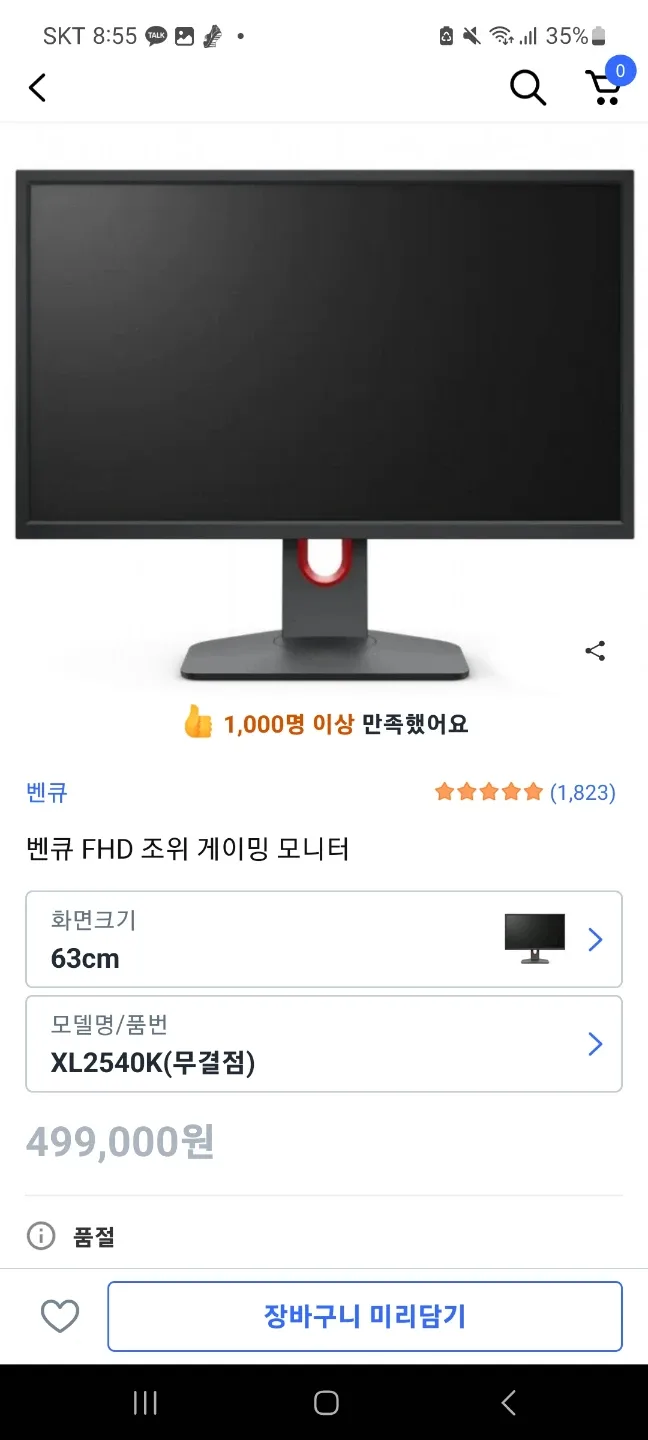The width and height of the screenshot is (648, 1440).
Task: Tap the 장바구니 미리담기 button
Action: (x=365, y=1316)
